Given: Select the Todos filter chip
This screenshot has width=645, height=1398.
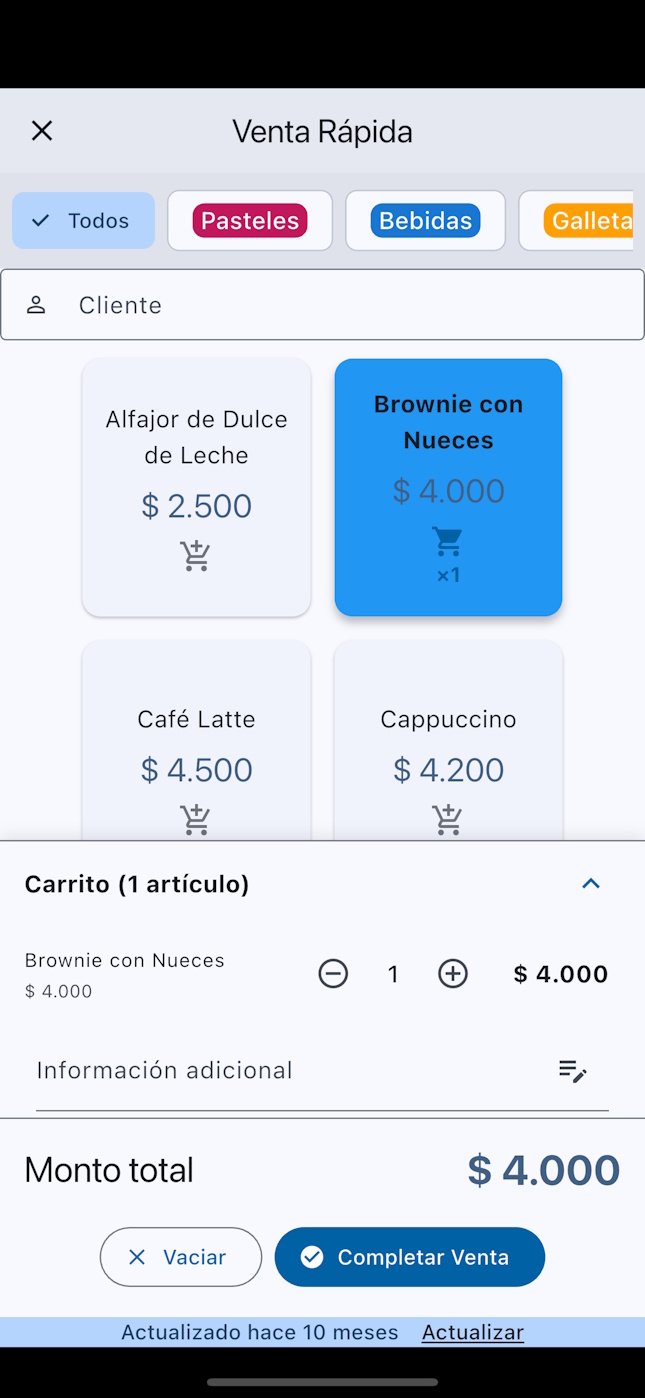Looking at the screenshot, I should point(83,221).
